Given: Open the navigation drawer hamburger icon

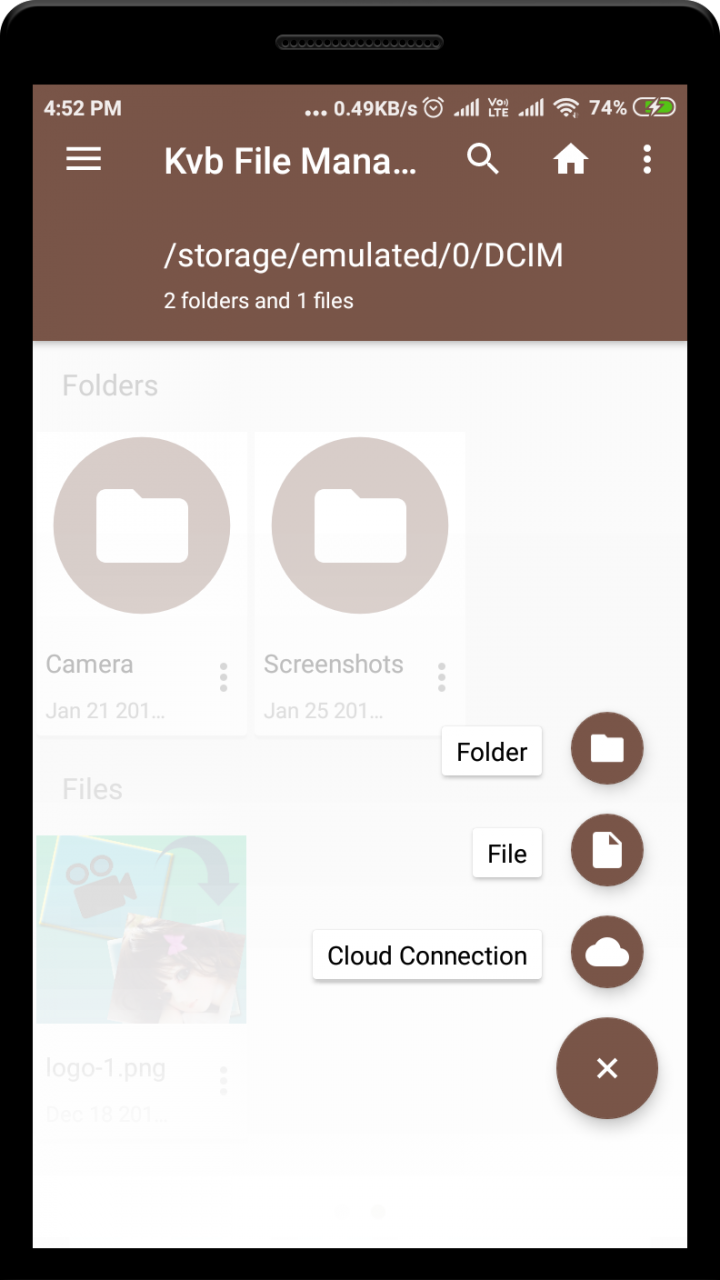Looking at the screenshot, I should point(83,160).
